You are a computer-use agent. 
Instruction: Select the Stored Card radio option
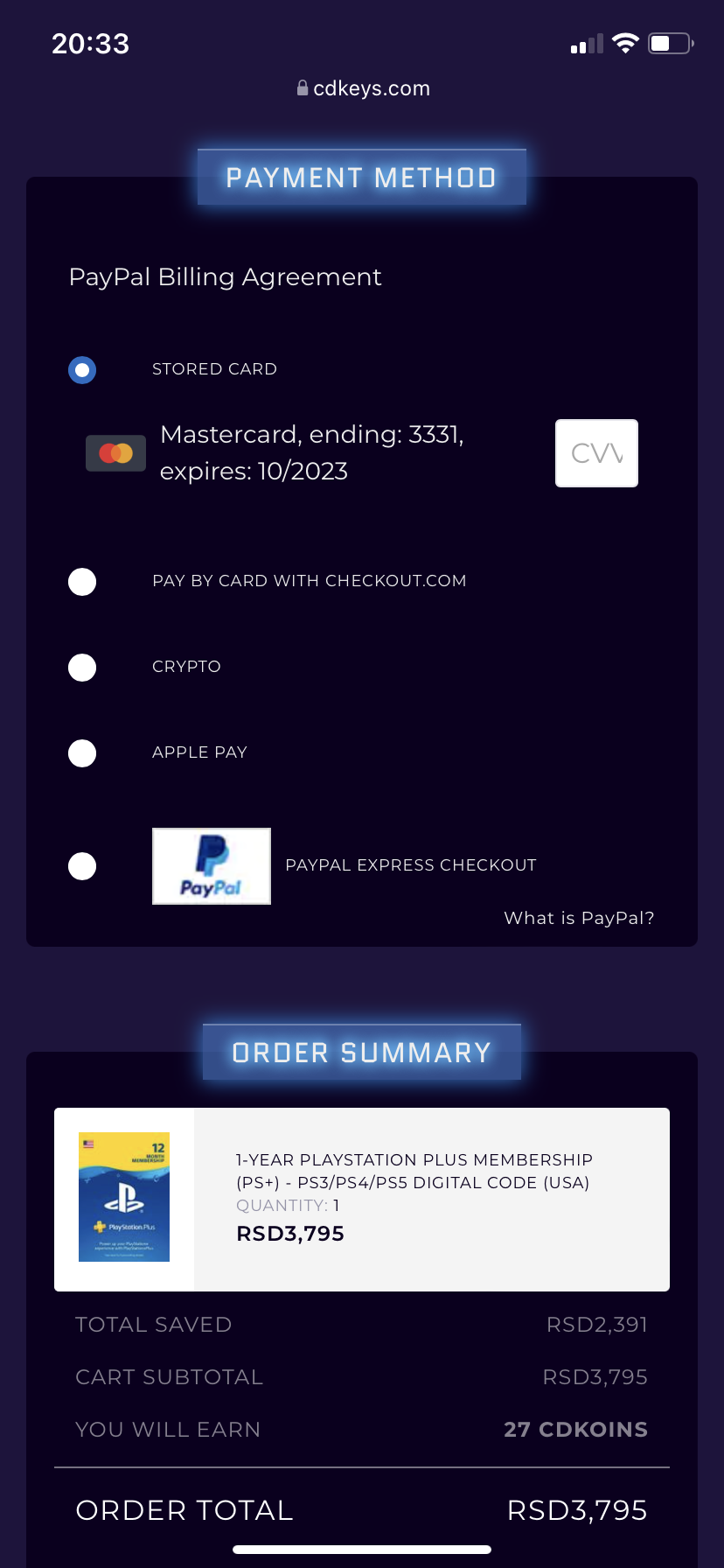pos(82,370)
